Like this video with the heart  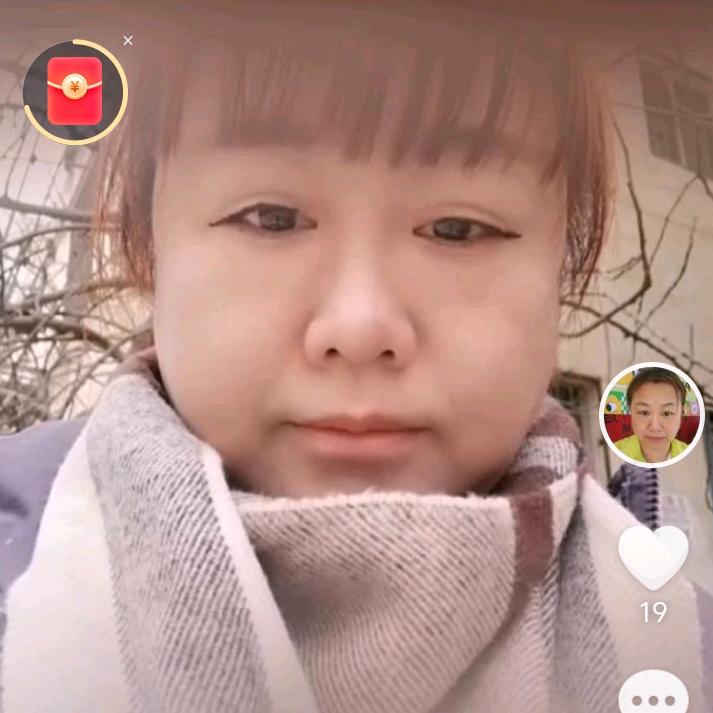tap(653, 558)
